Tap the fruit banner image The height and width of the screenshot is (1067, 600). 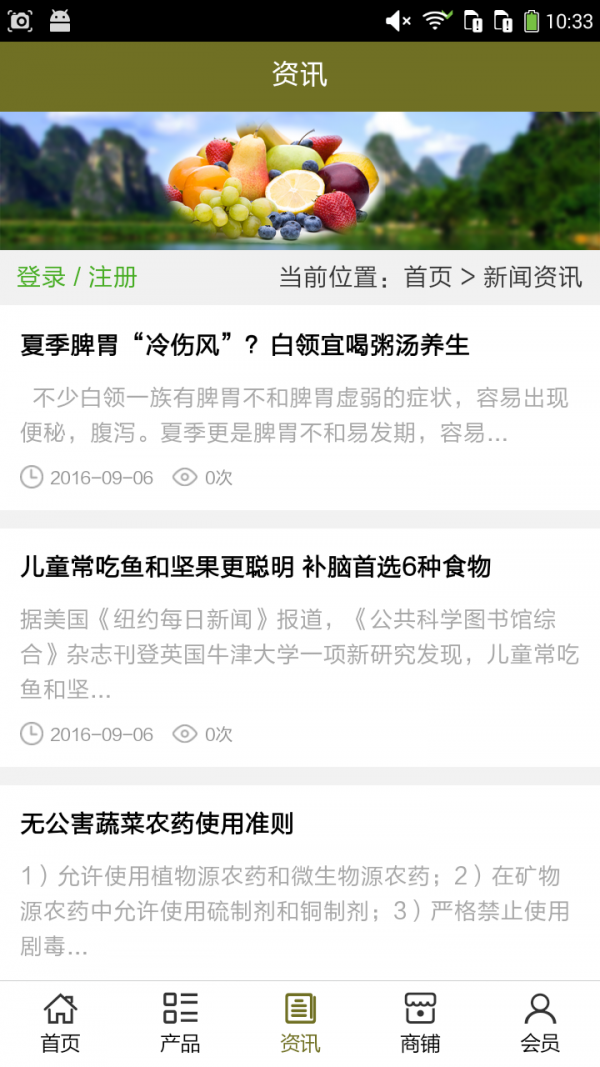point(300,180)
